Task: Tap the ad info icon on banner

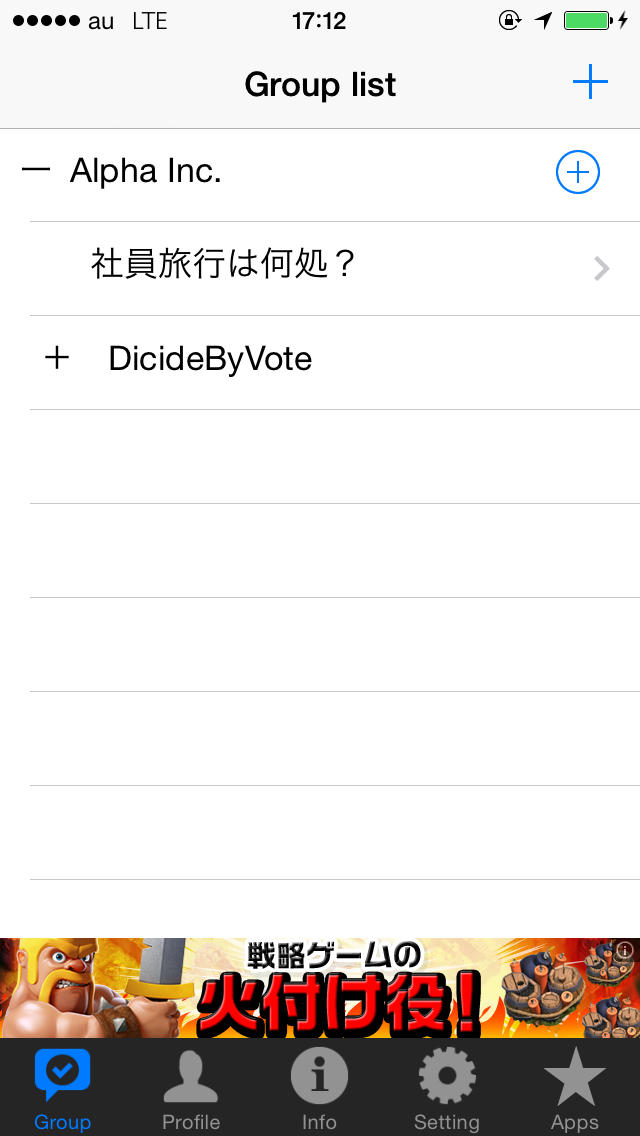Action: (625, 950)
